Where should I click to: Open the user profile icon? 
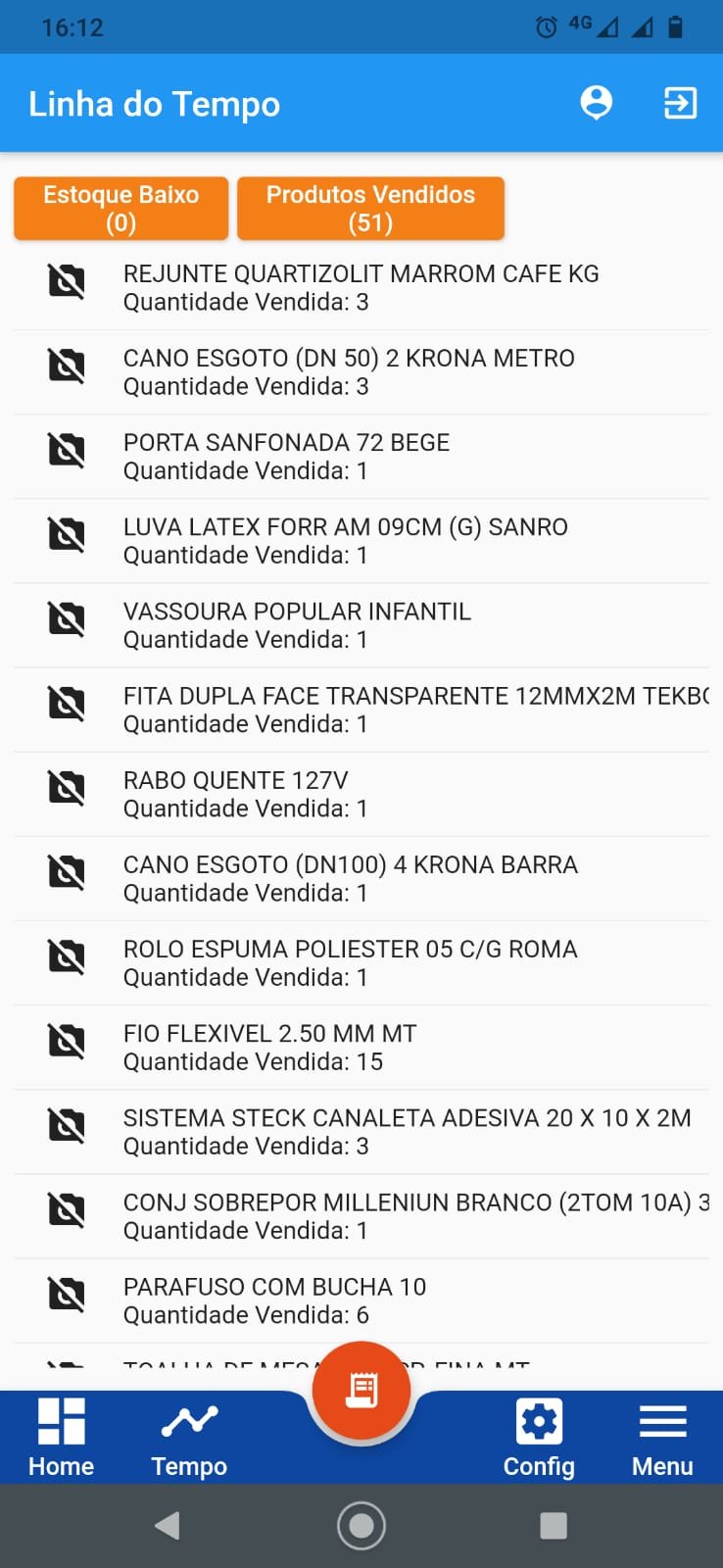click(x=596, y=103)
